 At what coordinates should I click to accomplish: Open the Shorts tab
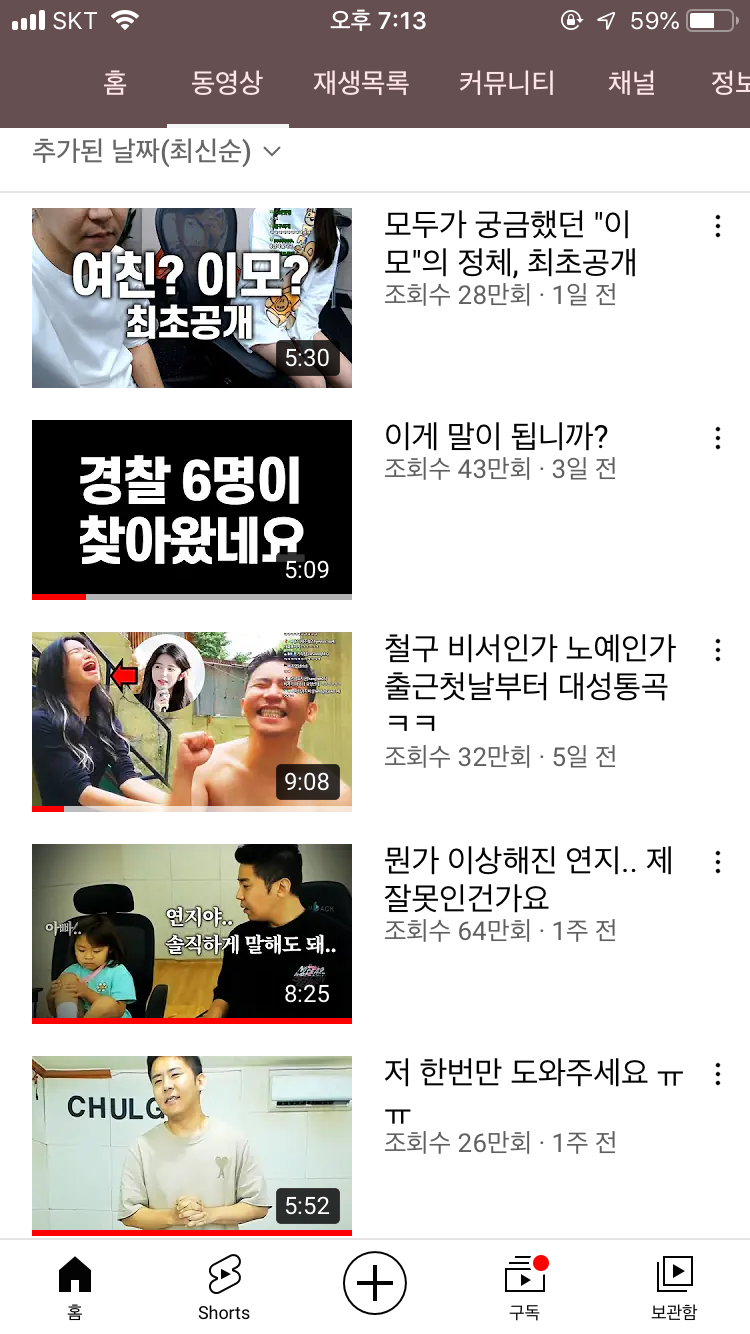coord(224,1287)
